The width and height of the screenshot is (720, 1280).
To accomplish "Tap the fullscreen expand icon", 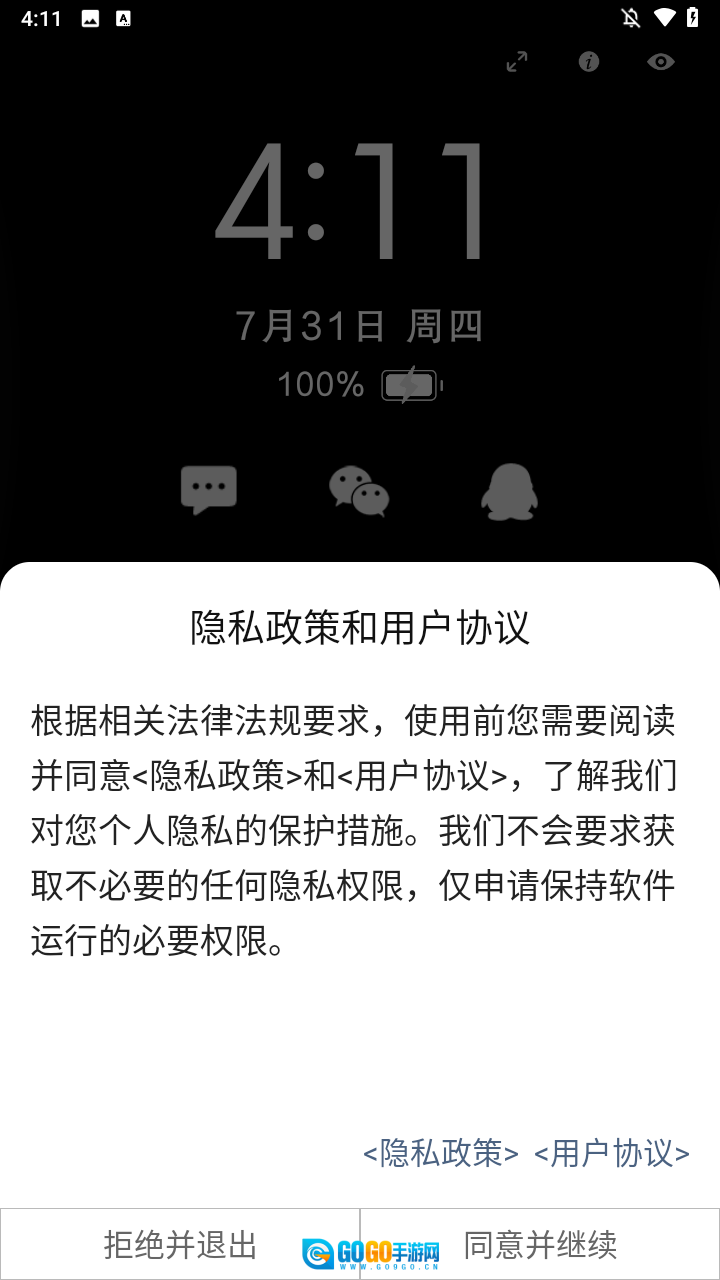I will pos(517,62).
